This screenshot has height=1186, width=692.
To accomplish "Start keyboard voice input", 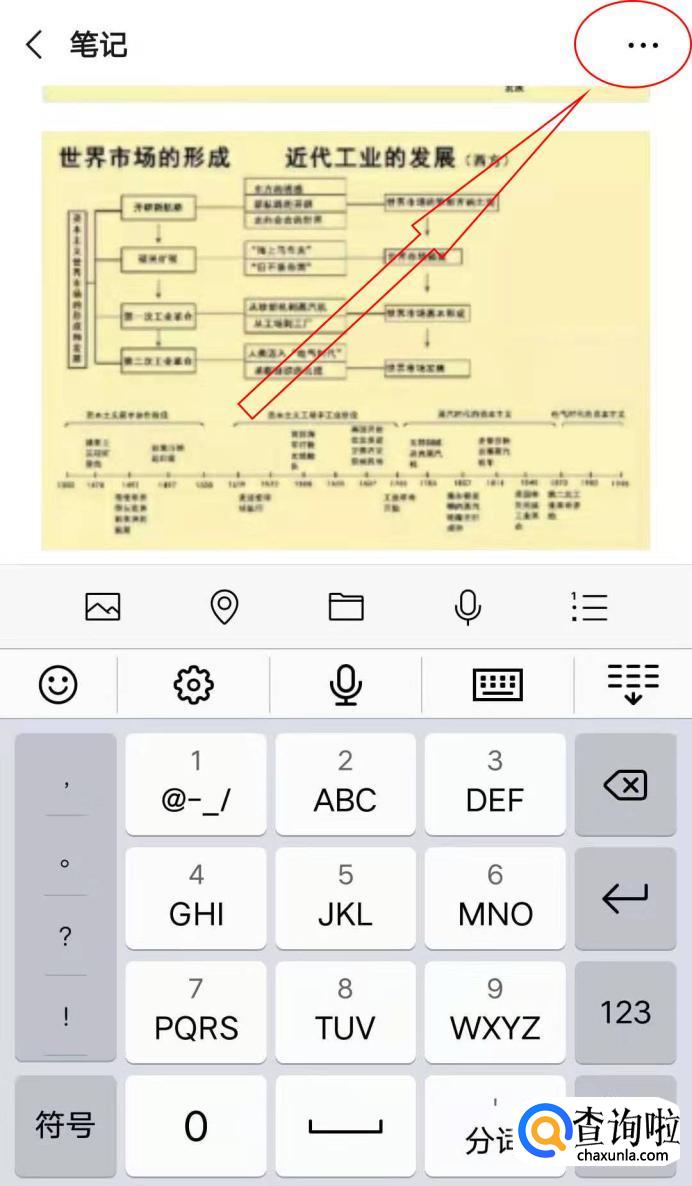I will point(345,684).
